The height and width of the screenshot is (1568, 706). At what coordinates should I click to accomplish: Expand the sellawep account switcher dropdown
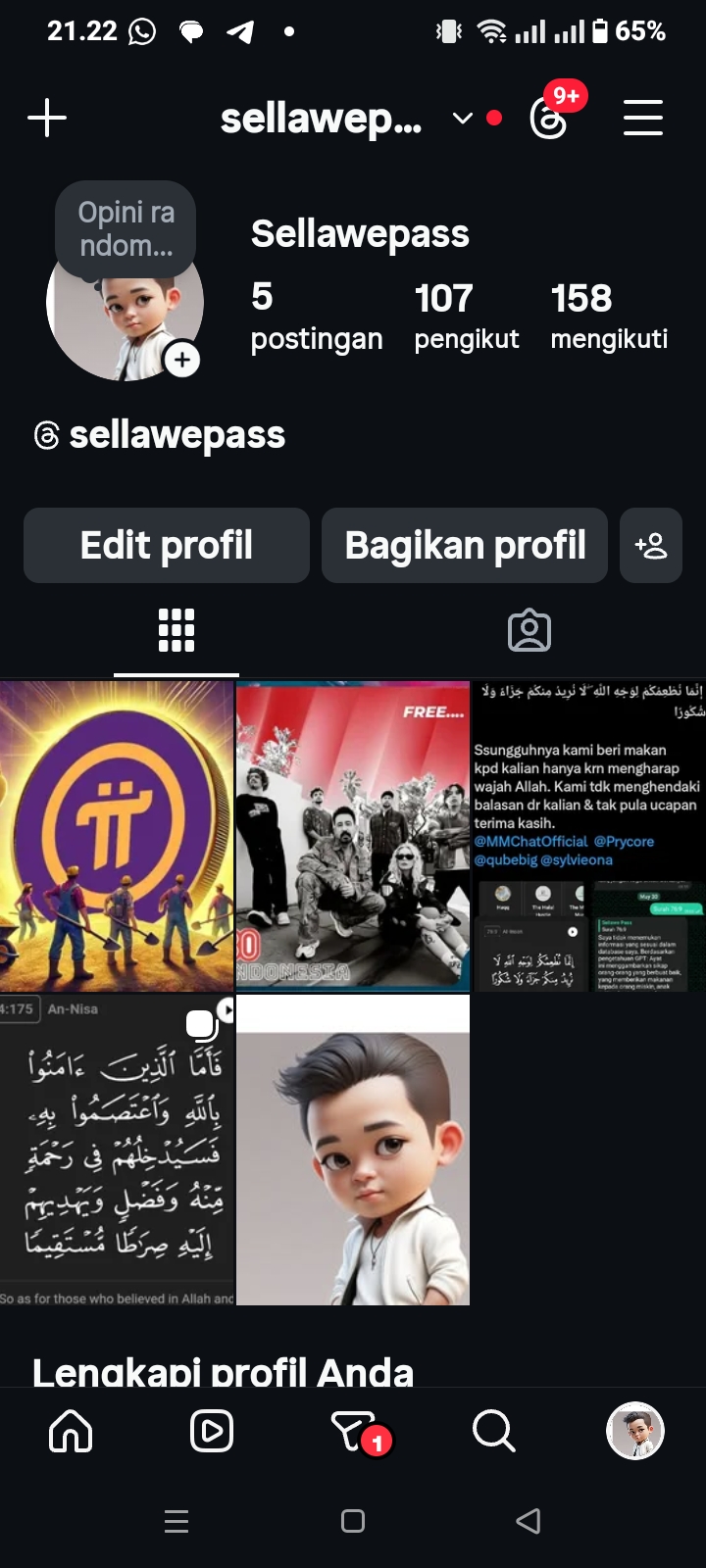[x=462, y=119]
